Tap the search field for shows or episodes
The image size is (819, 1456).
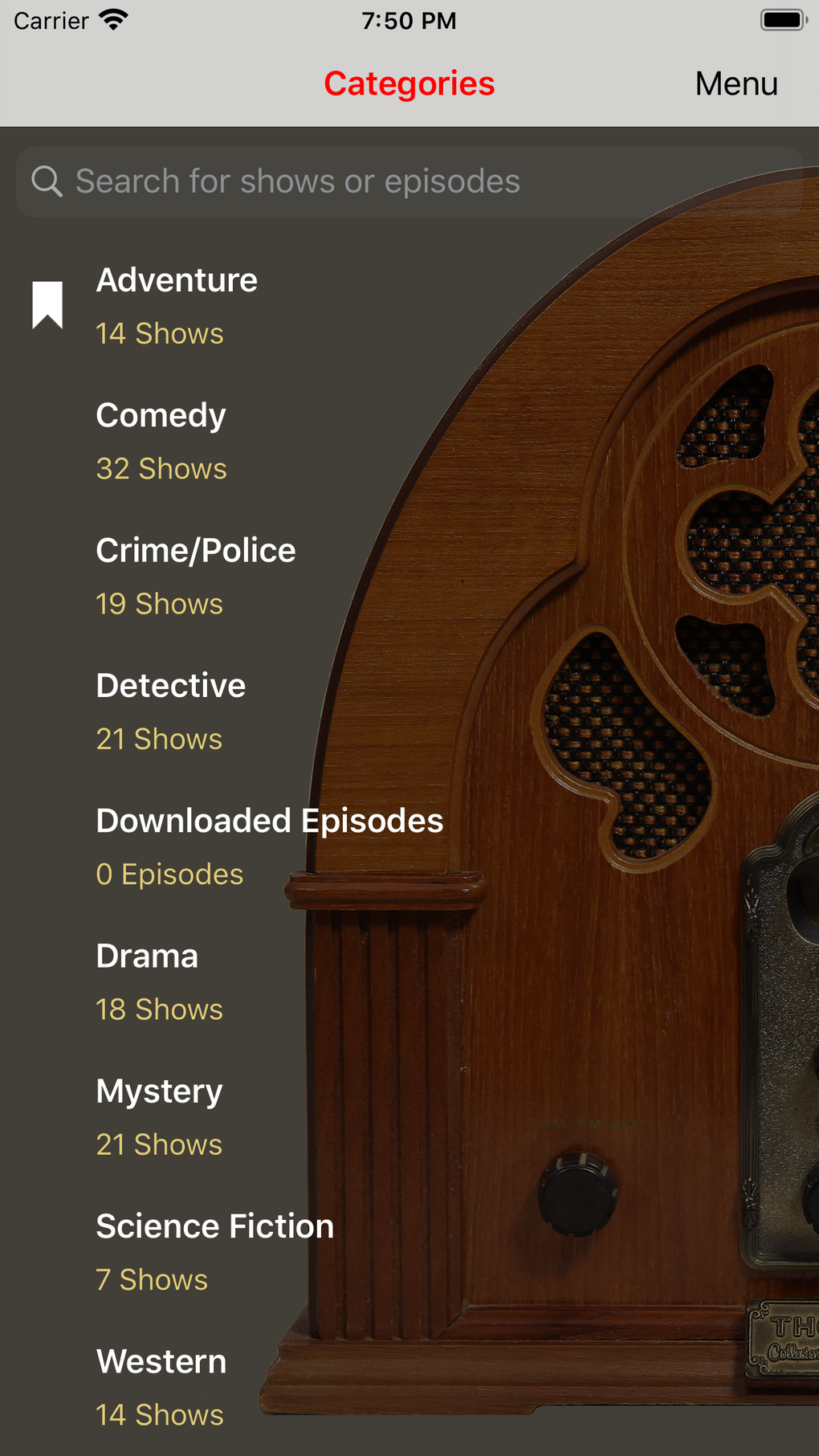click(x=409, y=181)
